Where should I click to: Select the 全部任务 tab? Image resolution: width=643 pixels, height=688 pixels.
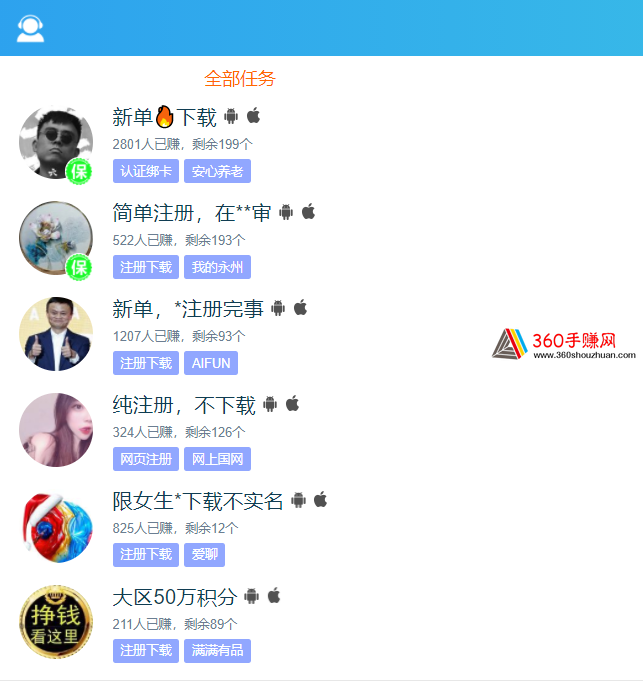click(240, 78)
